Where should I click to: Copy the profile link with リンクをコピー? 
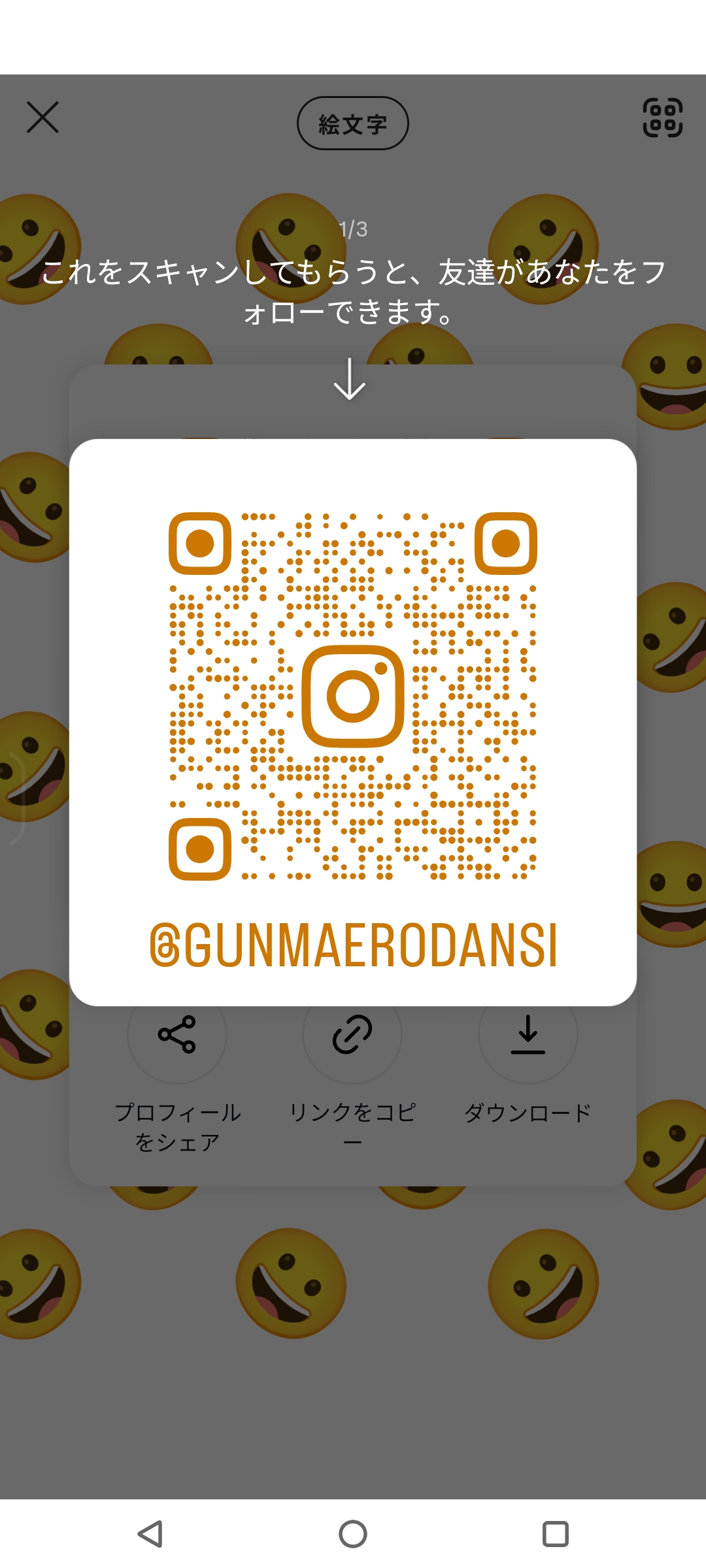(x=352, y=1036)
